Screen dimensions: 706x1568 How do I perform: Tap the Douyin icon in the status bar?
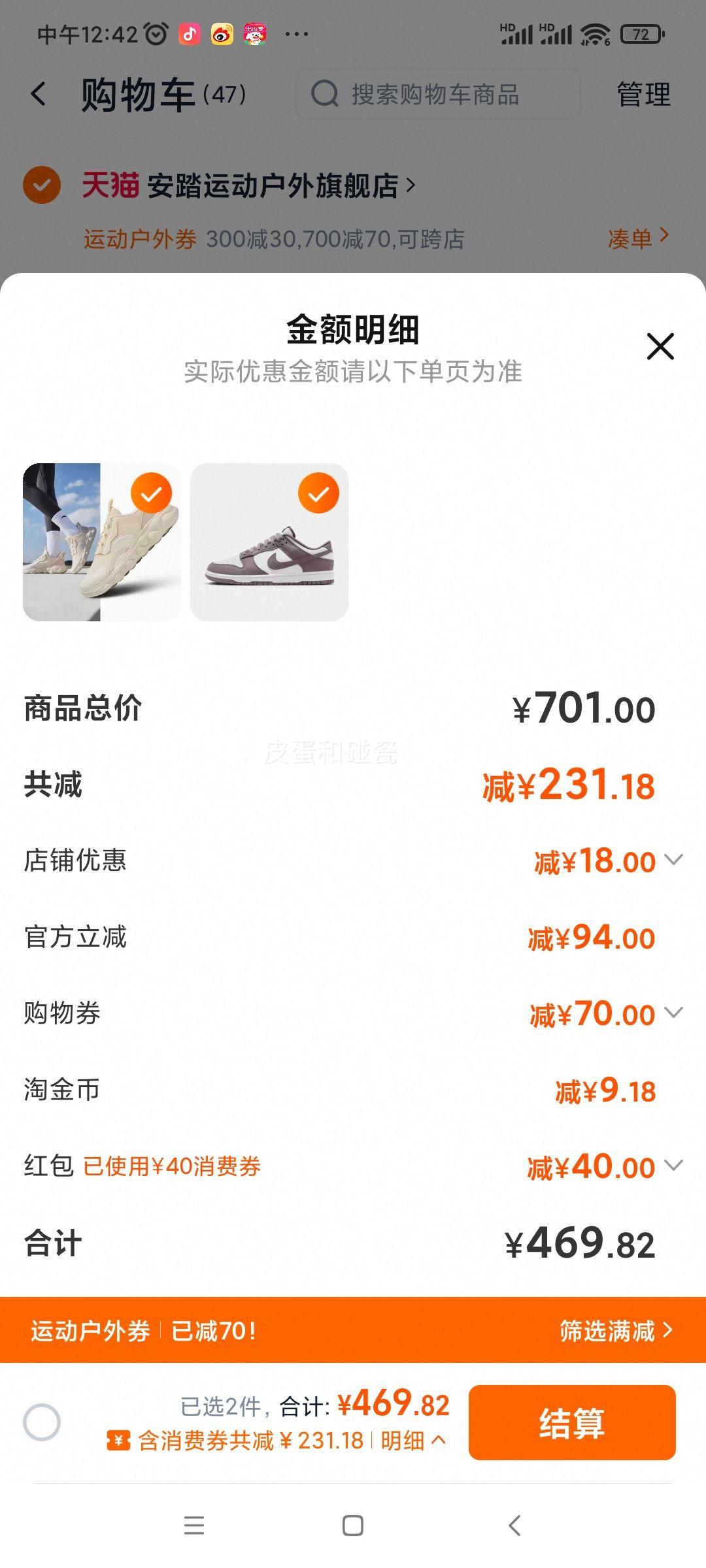(191, 34)
